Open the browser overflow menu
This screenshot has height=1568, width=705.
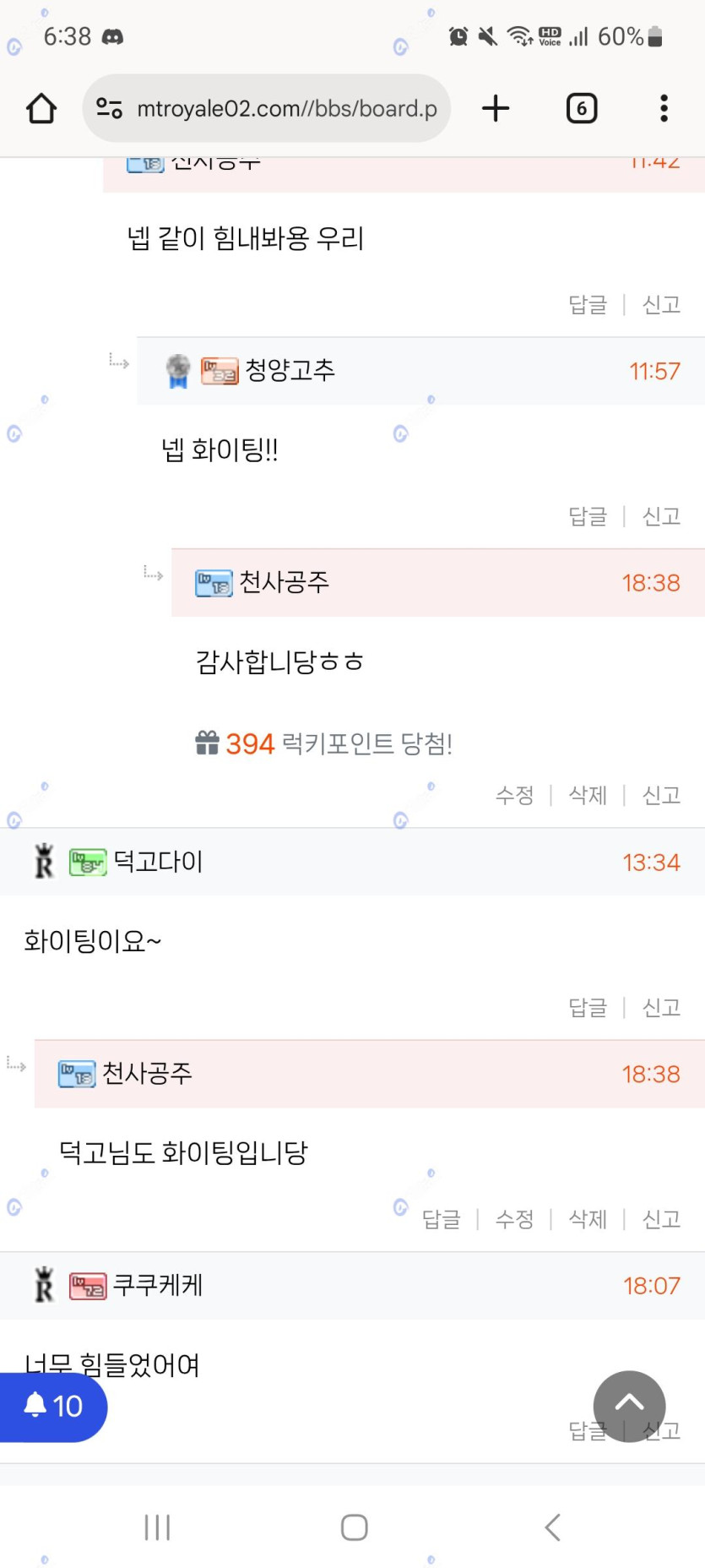point(664,108)
